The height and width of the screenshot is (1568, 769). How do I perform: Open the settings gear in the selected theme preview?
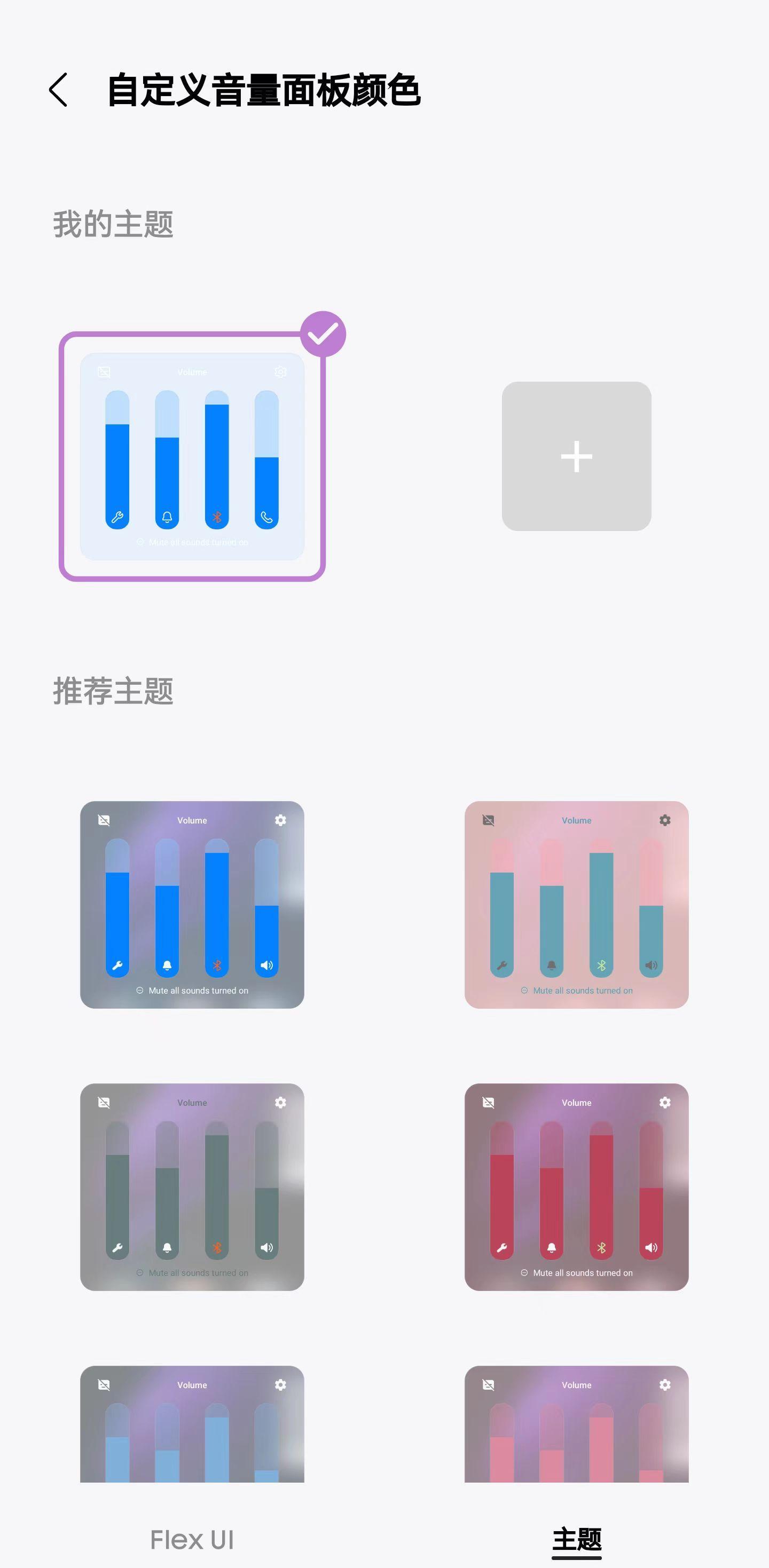[x=280, y=372]
